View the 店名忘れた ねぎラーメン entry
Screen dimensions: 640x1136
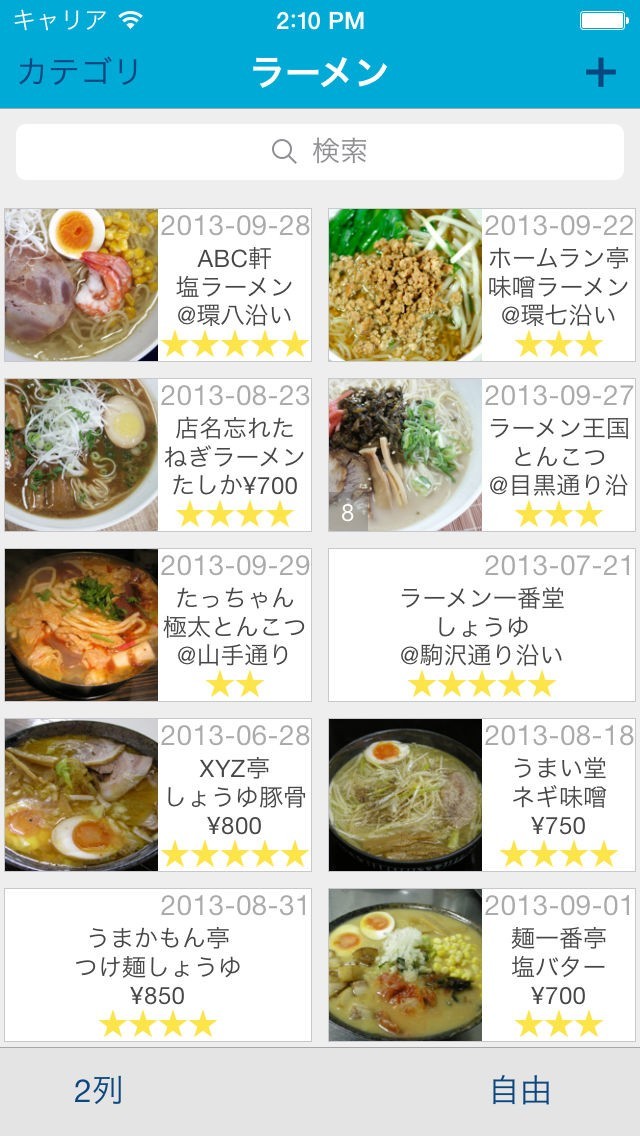click(158, 455)
